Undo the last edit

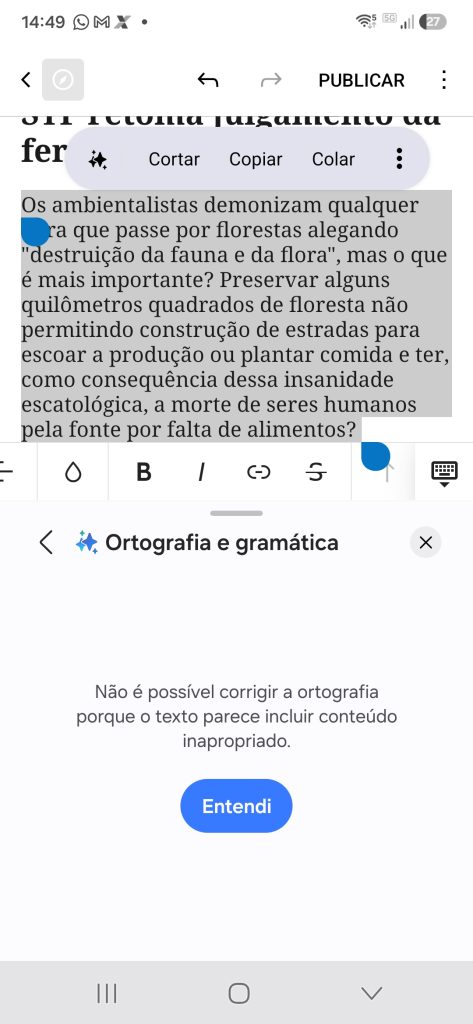tap(208, 80)
